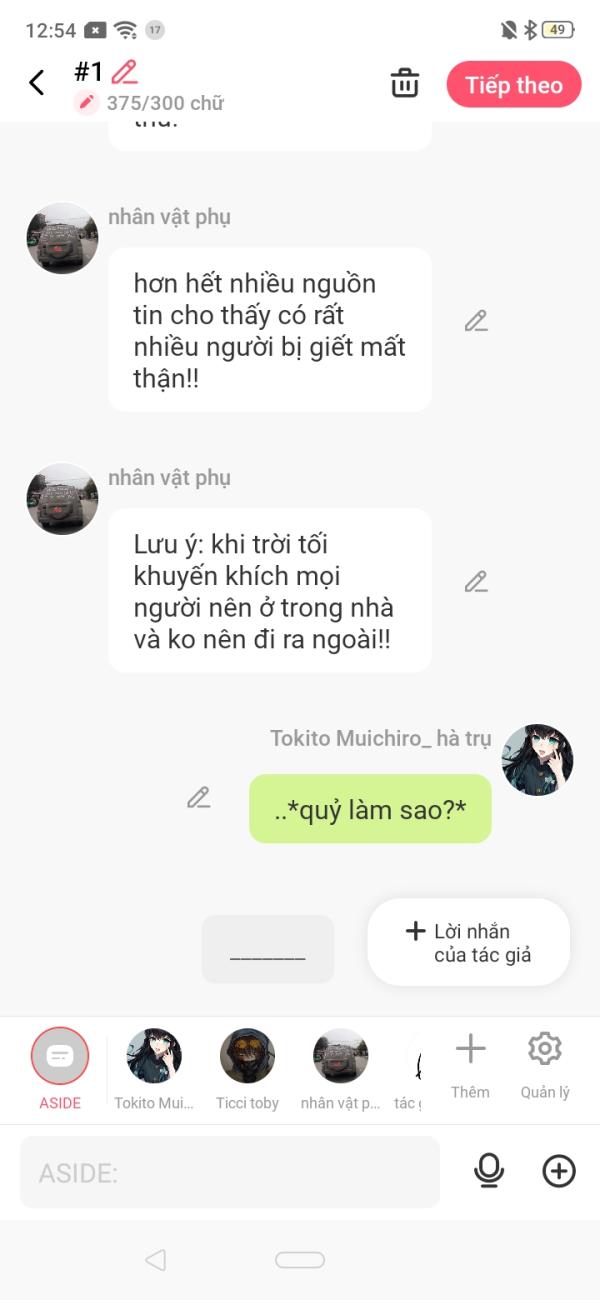Add a new character with Thêm
The width and height of the screenshot is (600, 1300).
coord(470,1065)
